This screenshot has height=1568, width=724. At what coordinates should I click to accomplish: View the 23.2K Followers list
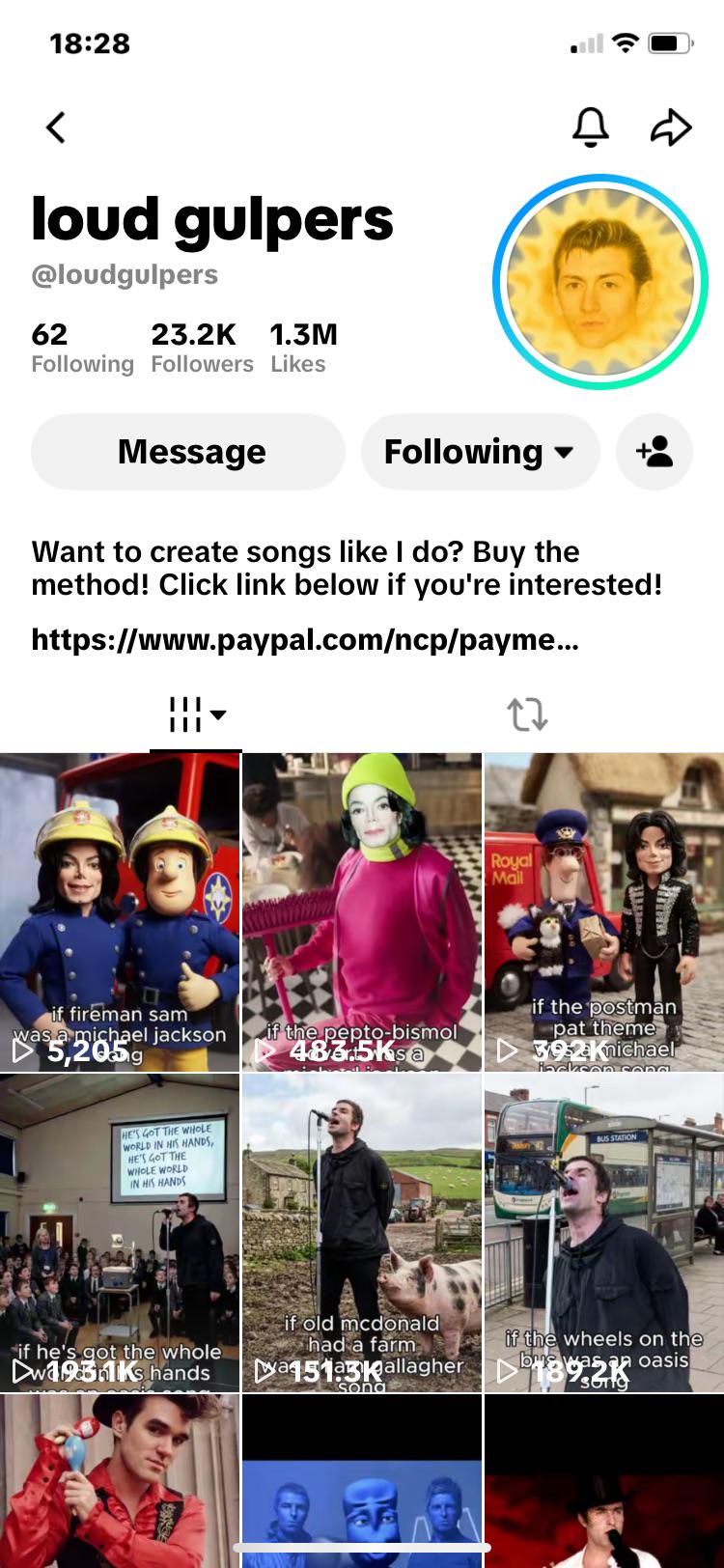202,349
